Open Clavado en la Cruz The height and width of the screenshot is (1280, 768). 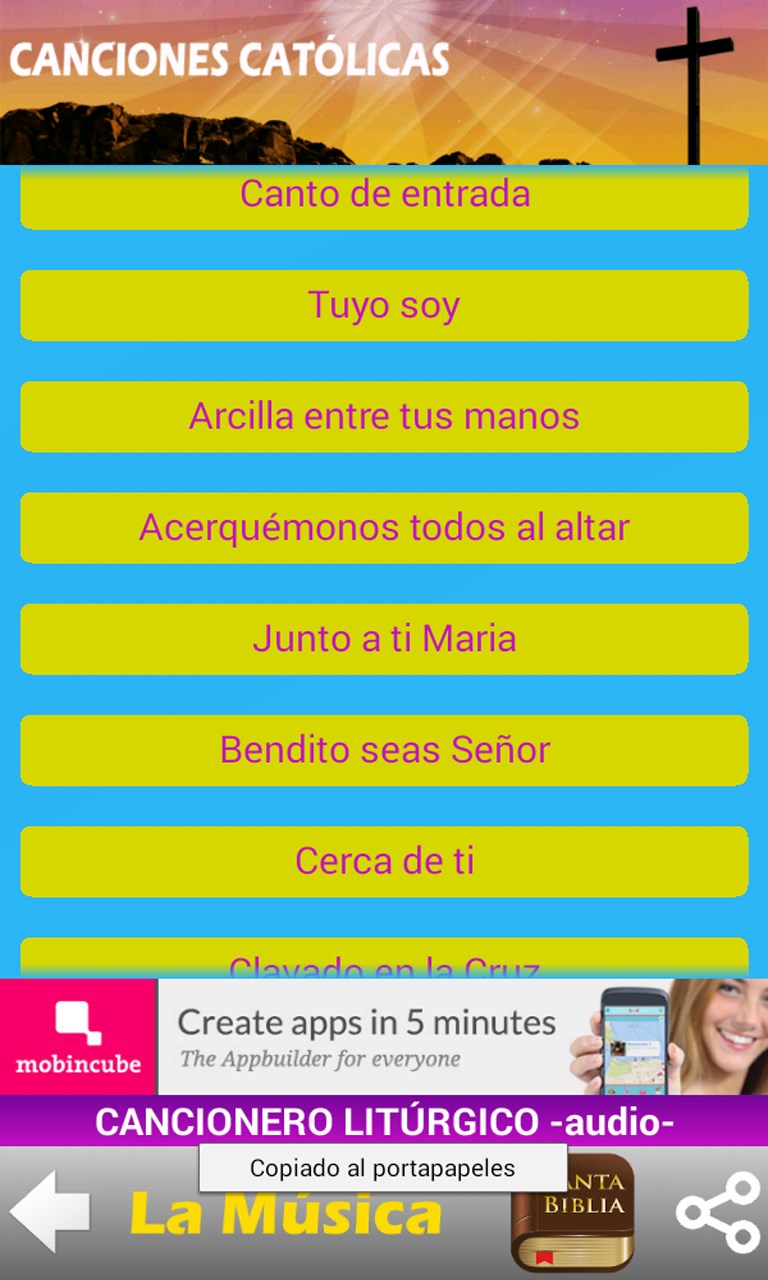tap(384, 960)
